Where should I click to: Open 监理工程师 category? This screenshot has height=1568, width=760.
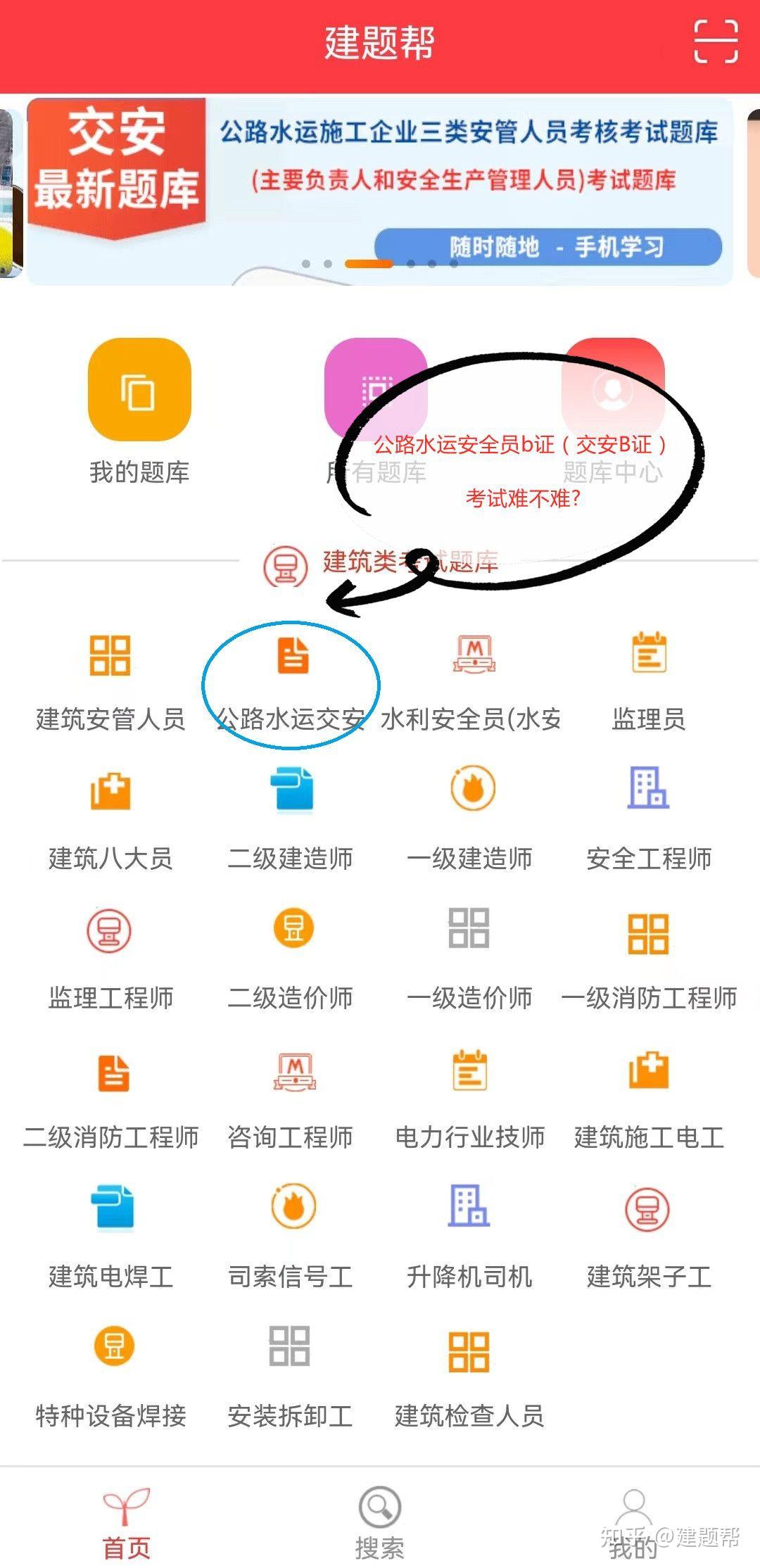(x=110, y=961)
